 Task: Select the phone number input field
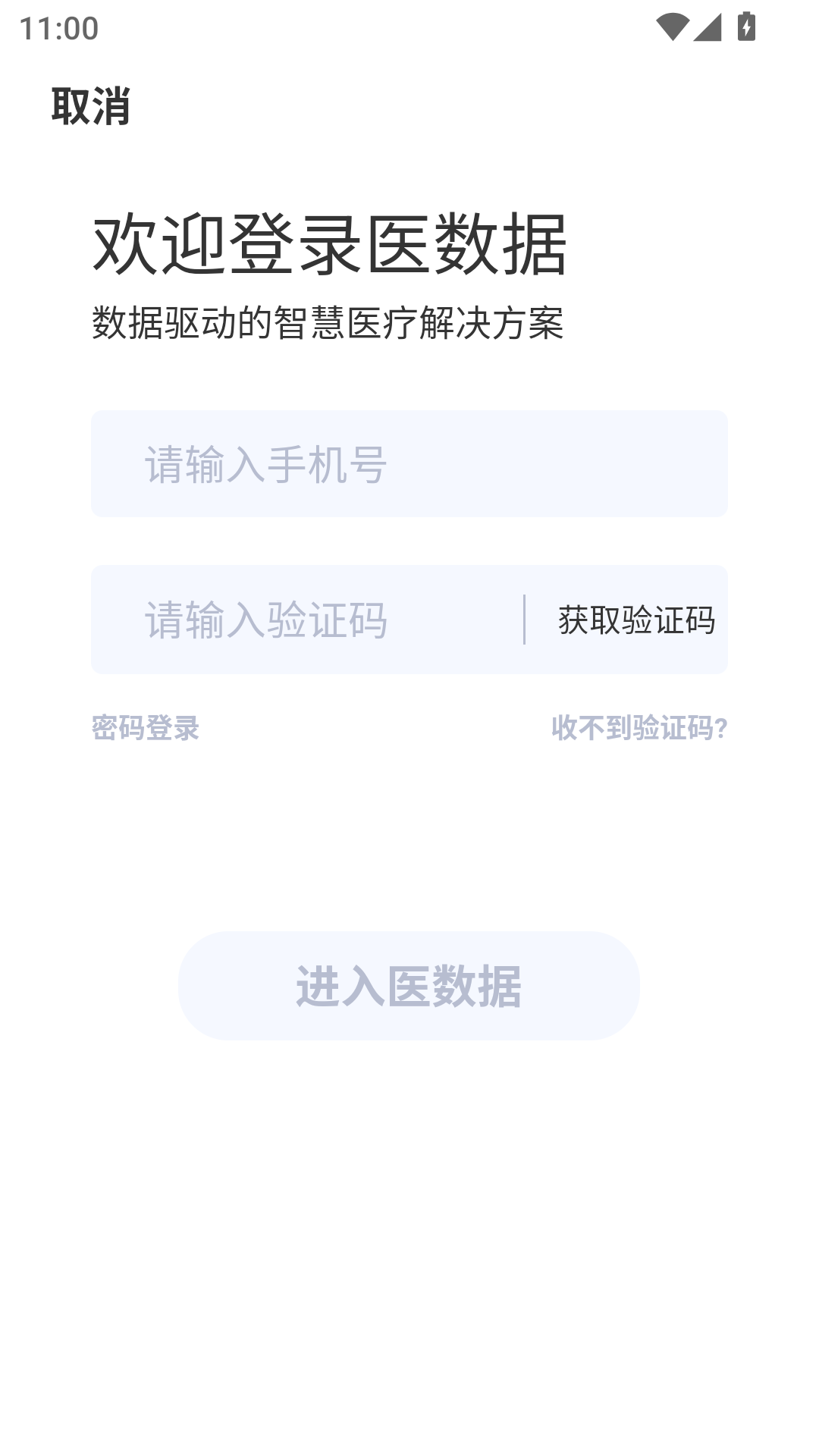(x=409, y=465)
